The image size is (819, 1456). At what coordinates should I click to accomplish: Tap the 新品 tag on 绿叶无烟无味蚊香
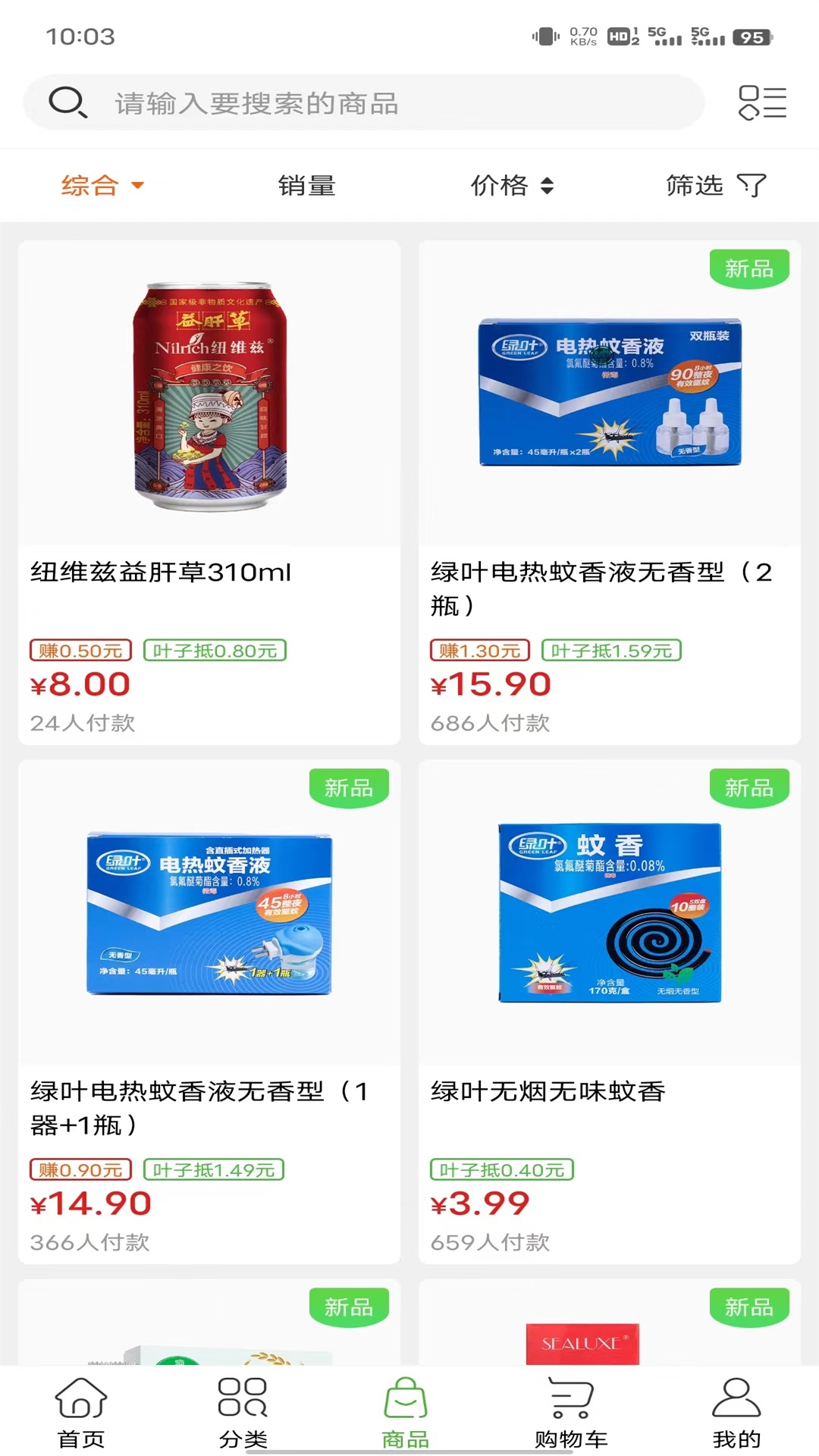click(x=750, y=787)
